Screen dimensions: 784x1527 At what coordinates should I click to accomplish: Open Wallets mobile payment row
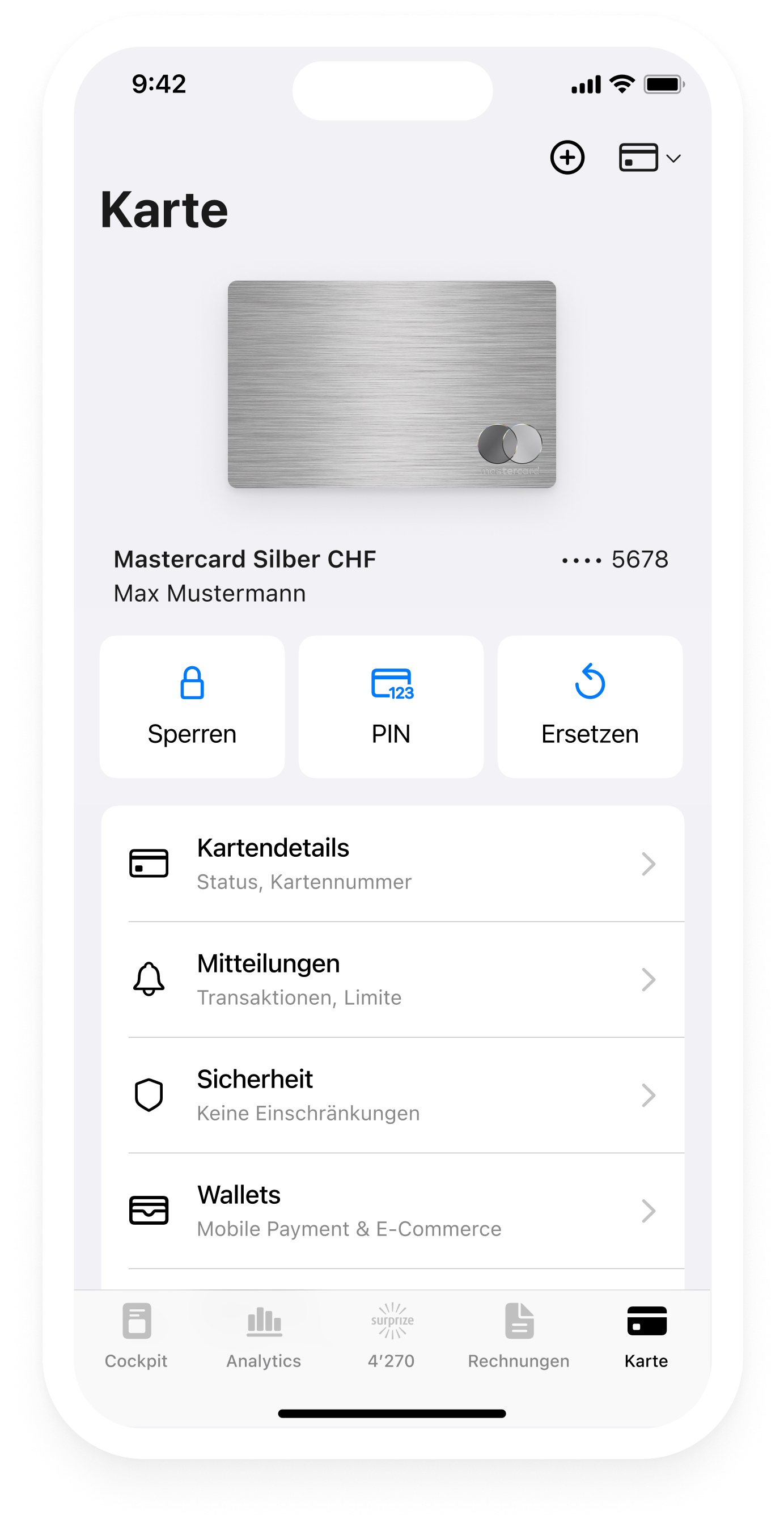click(392, 1211)
